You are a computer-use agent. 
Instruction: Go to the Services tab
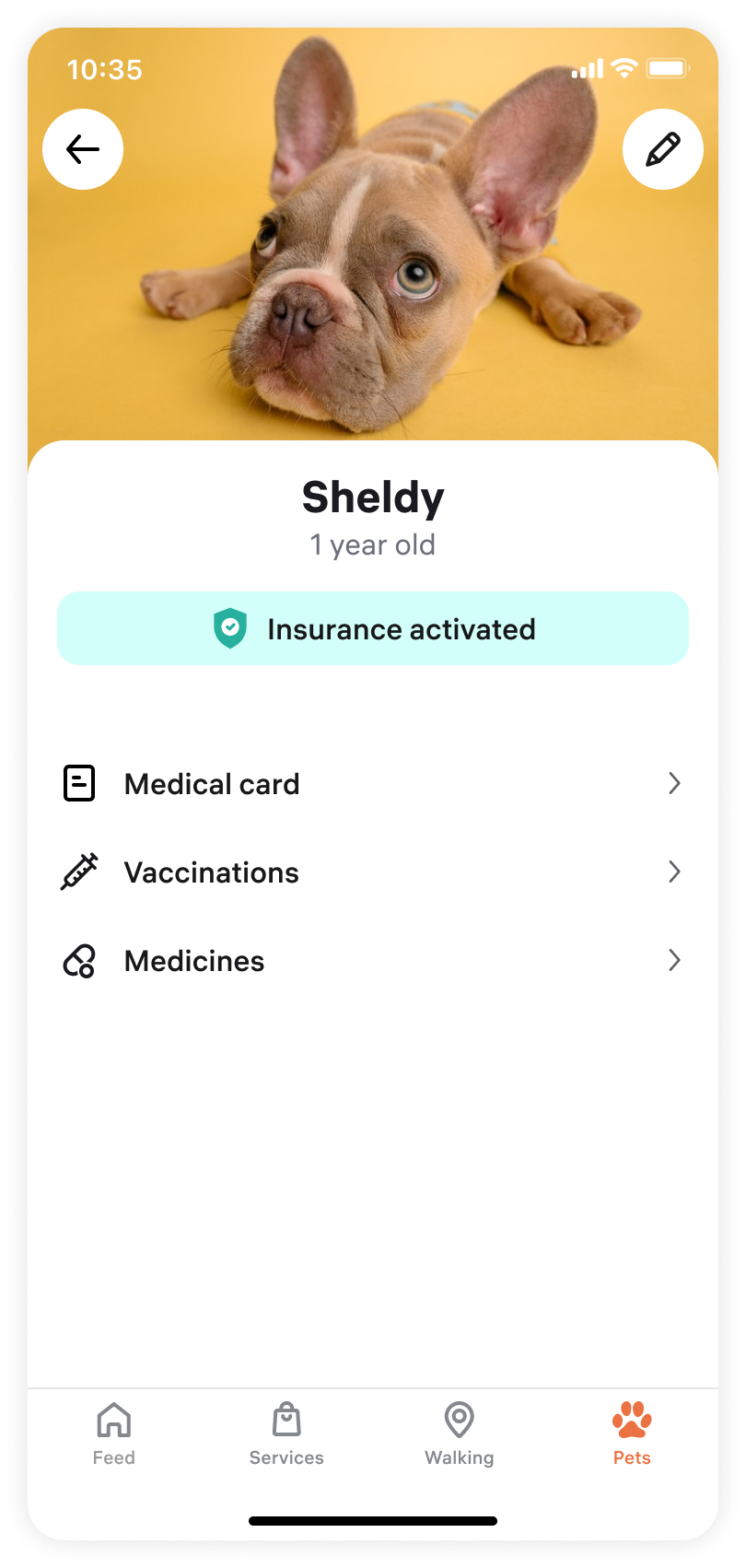tap(286, 1433)
